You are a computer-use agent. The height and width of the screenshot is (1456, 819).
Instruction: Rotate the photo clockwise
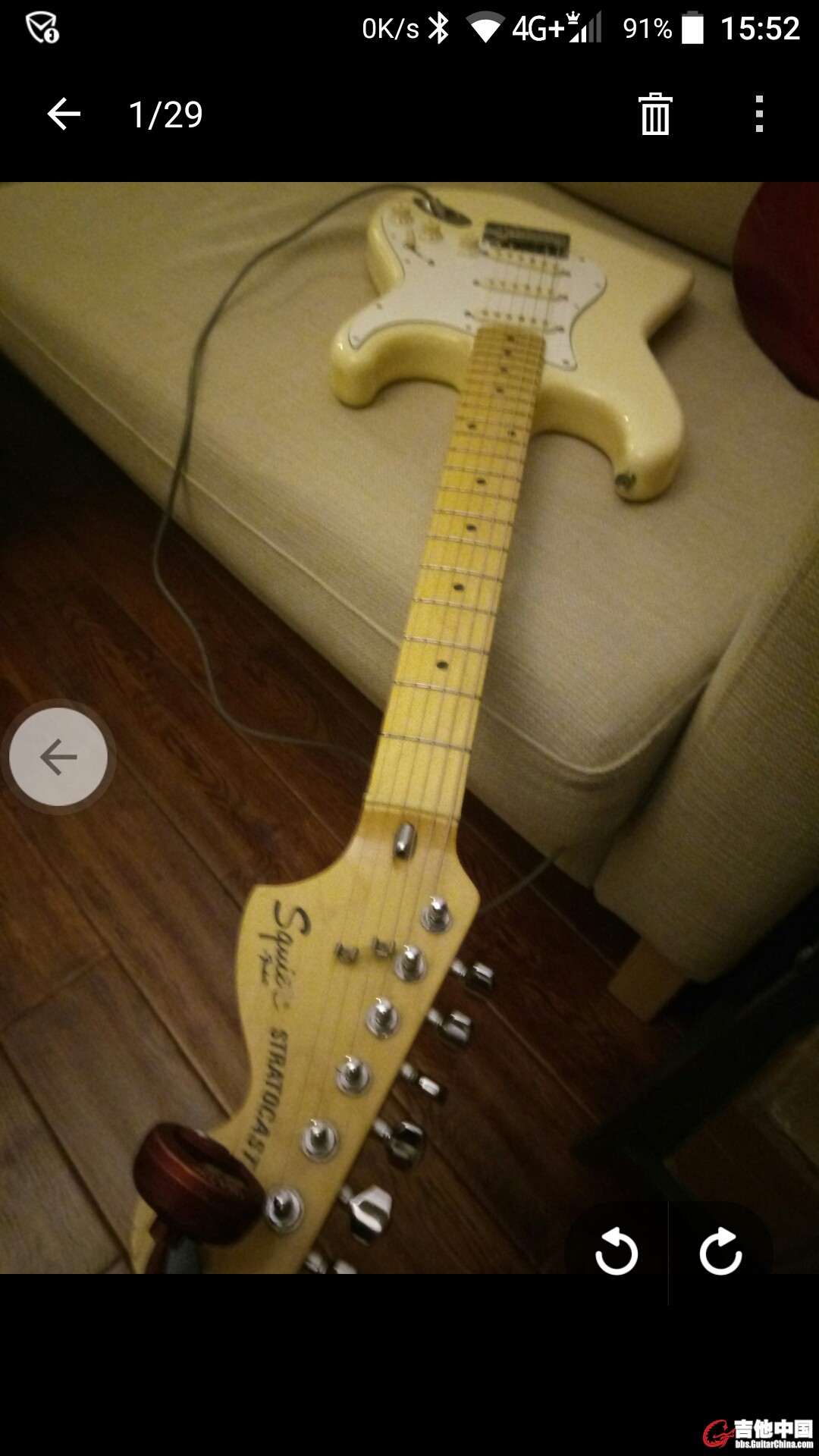click(720, 1251)
